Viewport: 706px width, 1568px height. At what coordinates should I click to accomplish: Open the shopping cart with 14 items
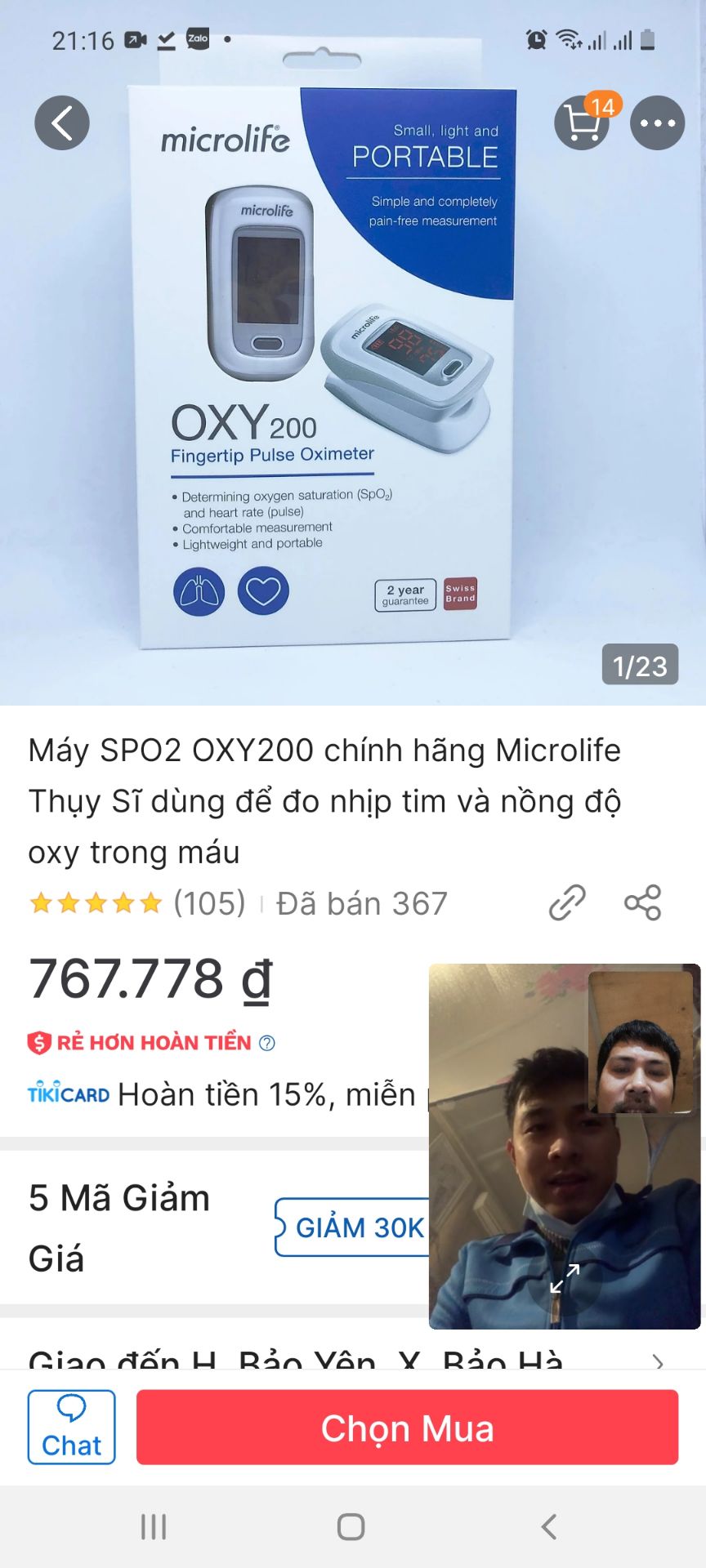pyautogui.click(x=582, y=122)
